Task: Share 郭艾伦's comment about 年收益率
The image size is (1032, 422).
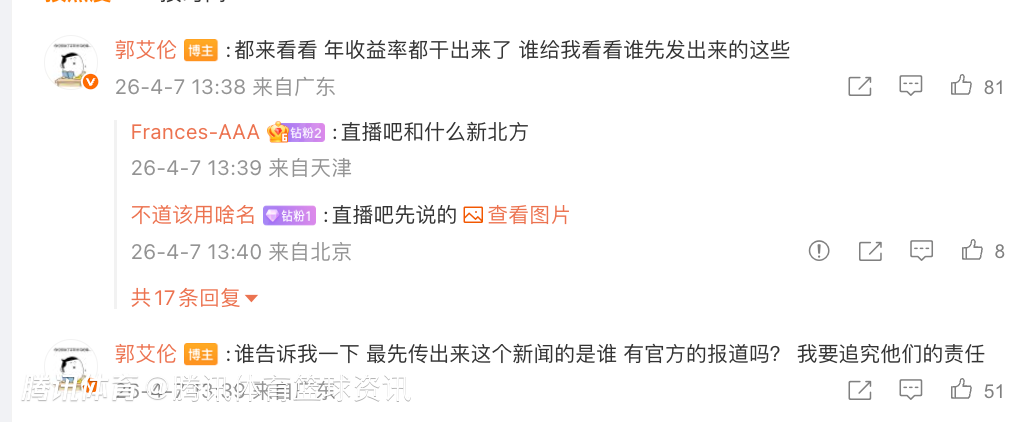Action: pyautogui.click(x=859, y=86)
